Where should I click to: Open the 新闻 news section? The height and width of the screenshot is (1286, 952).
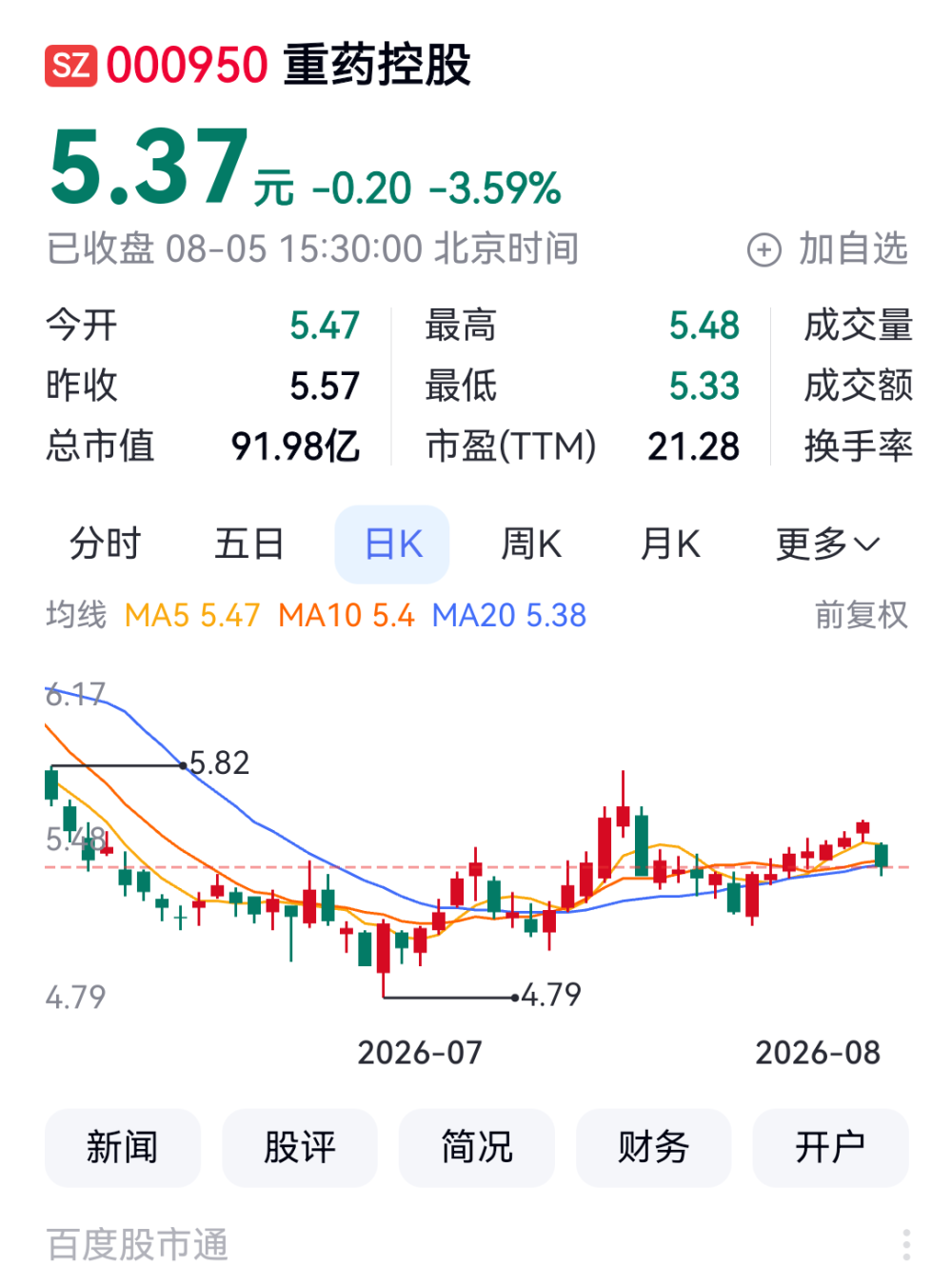[123, 1147]
